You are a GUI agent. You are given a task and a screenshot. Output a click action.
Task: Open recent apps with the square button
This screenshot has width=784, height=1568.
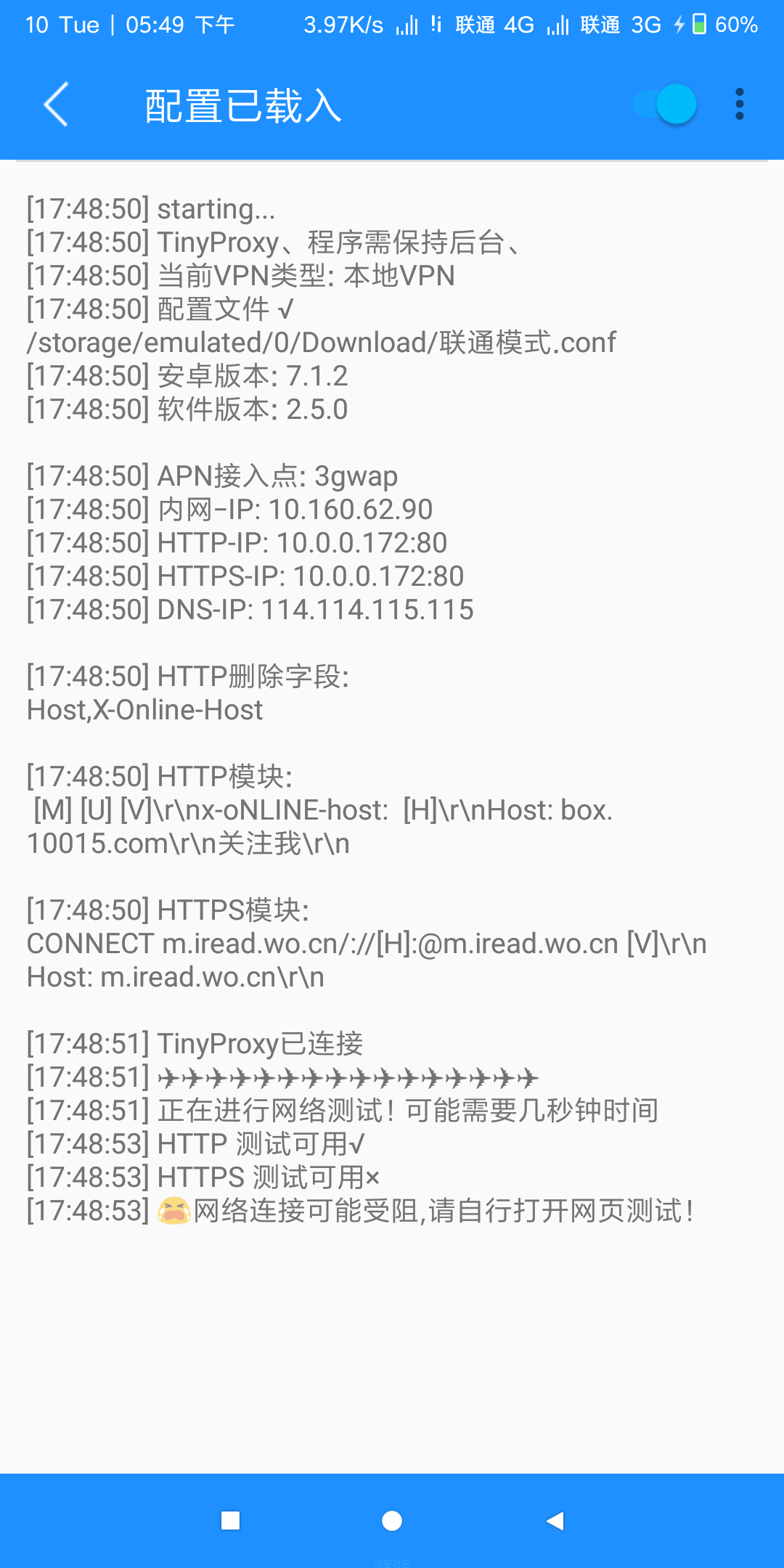230,1520
